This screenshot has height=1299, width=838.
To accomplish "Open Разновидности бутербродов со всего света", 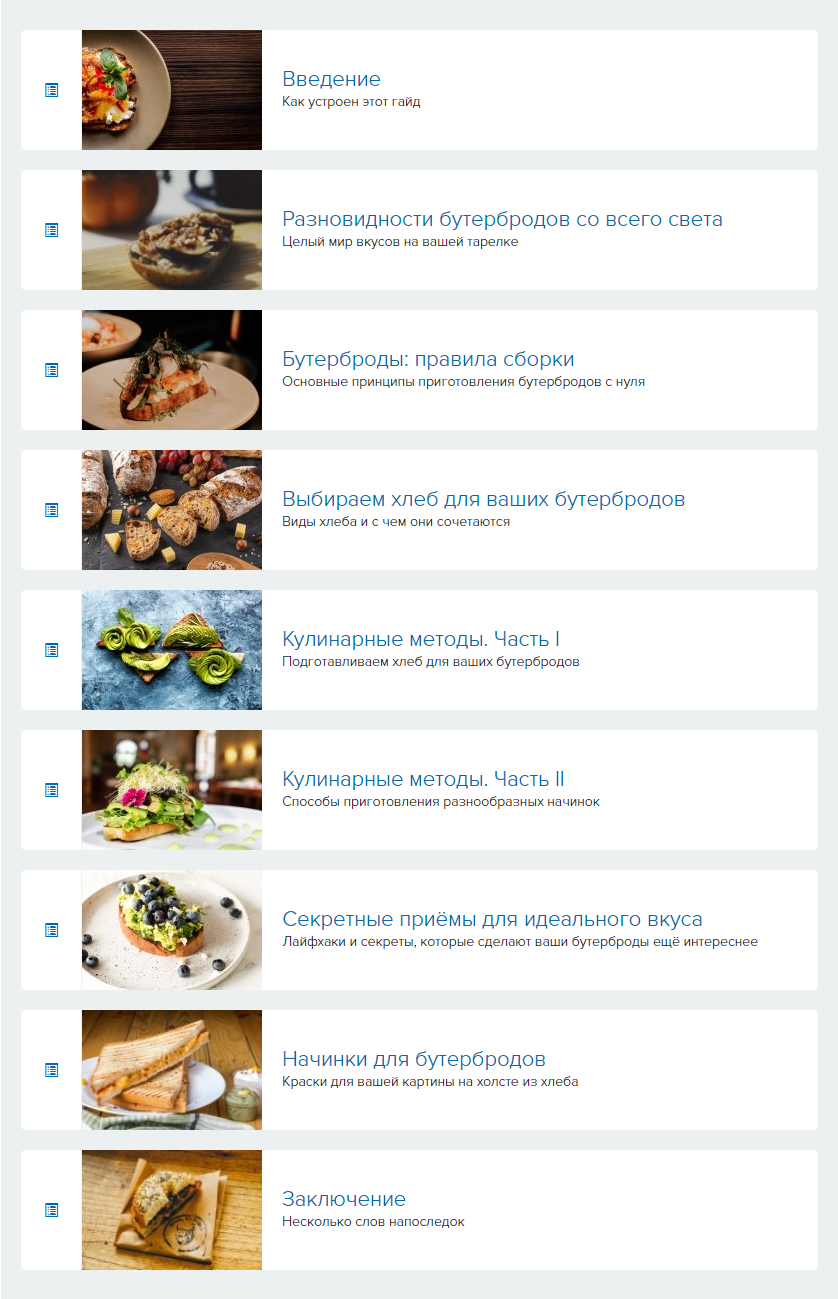I will coord(501,220).
